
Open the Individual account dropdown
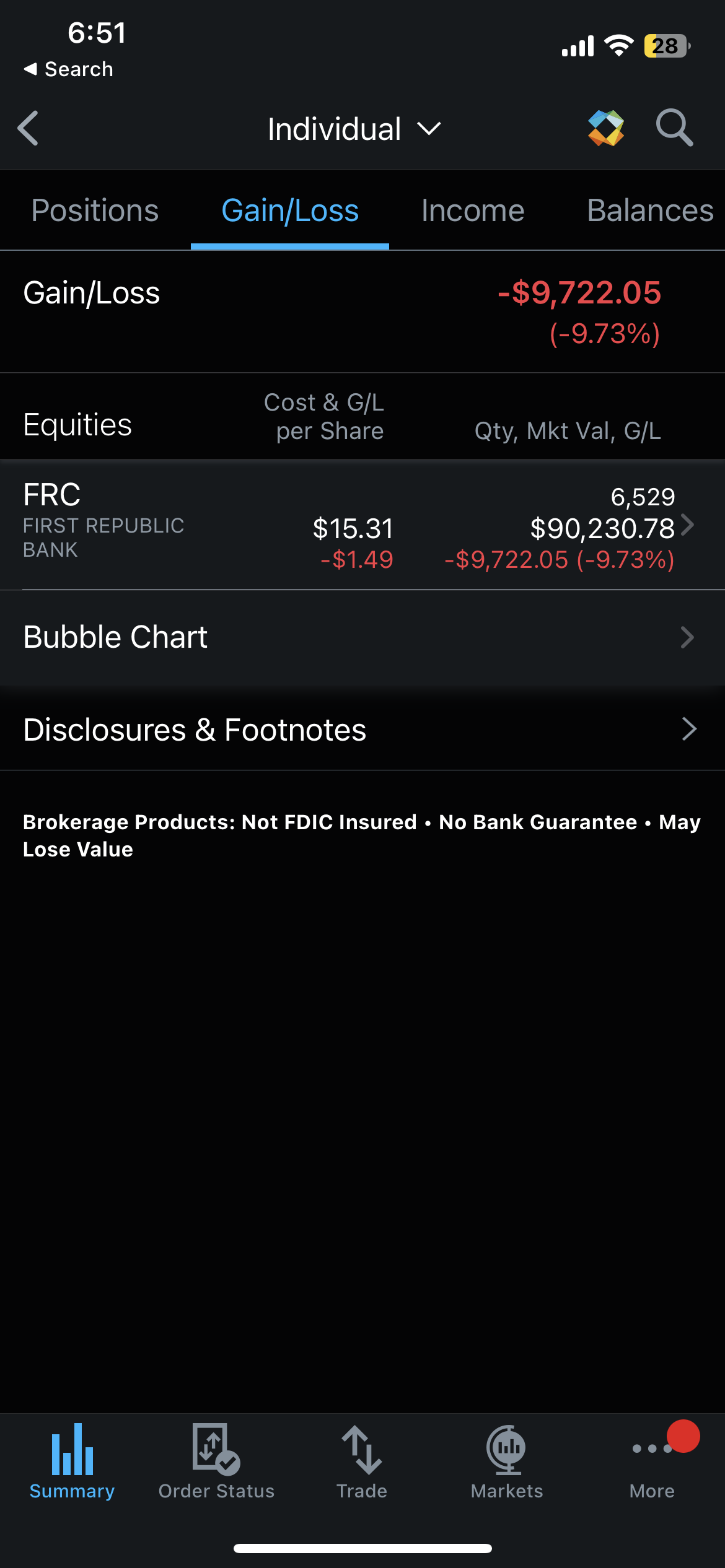click(354, 129)
